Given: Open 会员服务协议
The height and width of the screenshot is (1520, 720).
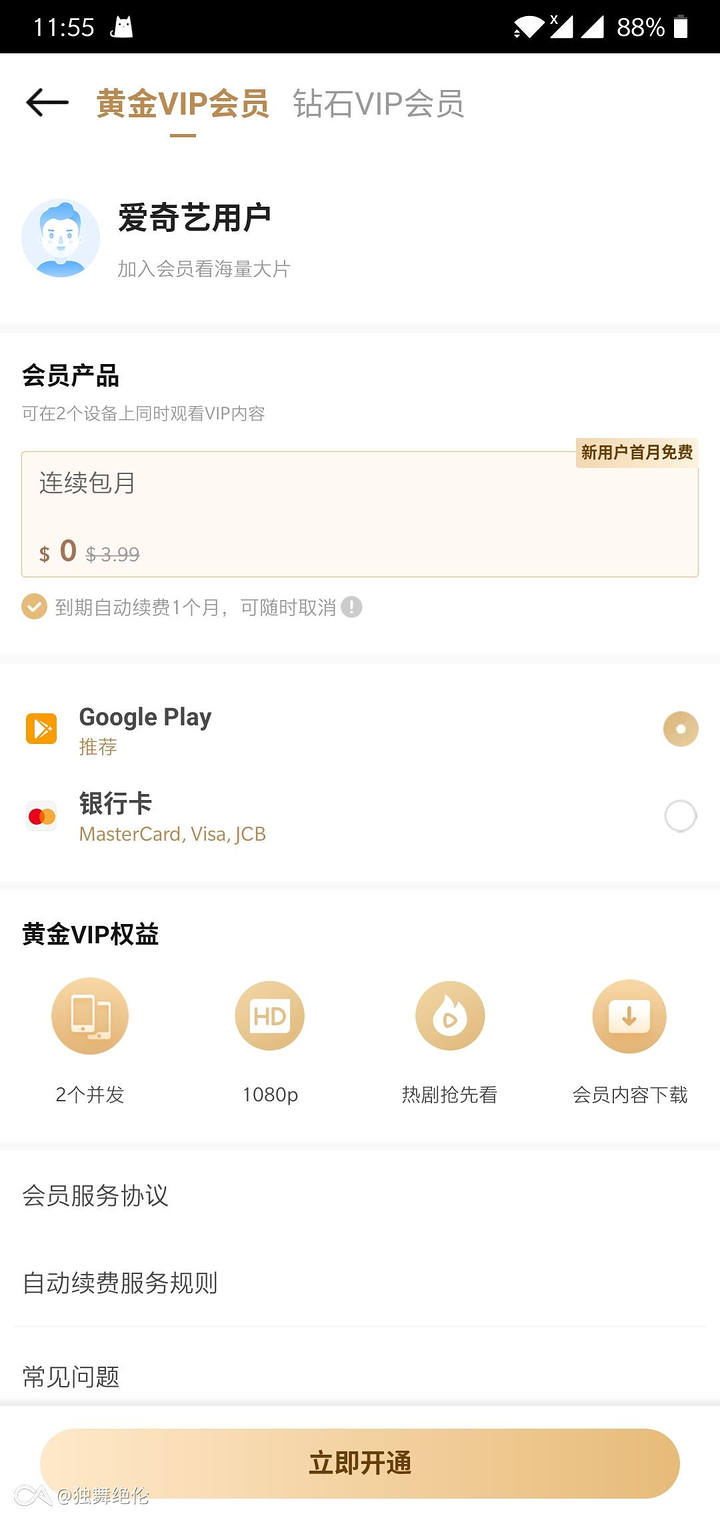Looking at the screenshot, I should pos(96,1196).
